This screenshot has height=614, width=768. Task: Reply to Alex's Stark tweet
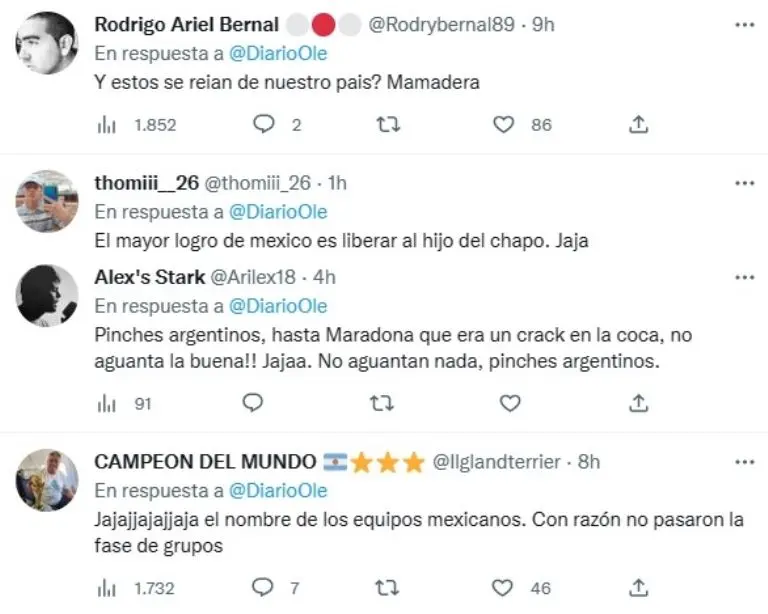[x=253, y=403]
